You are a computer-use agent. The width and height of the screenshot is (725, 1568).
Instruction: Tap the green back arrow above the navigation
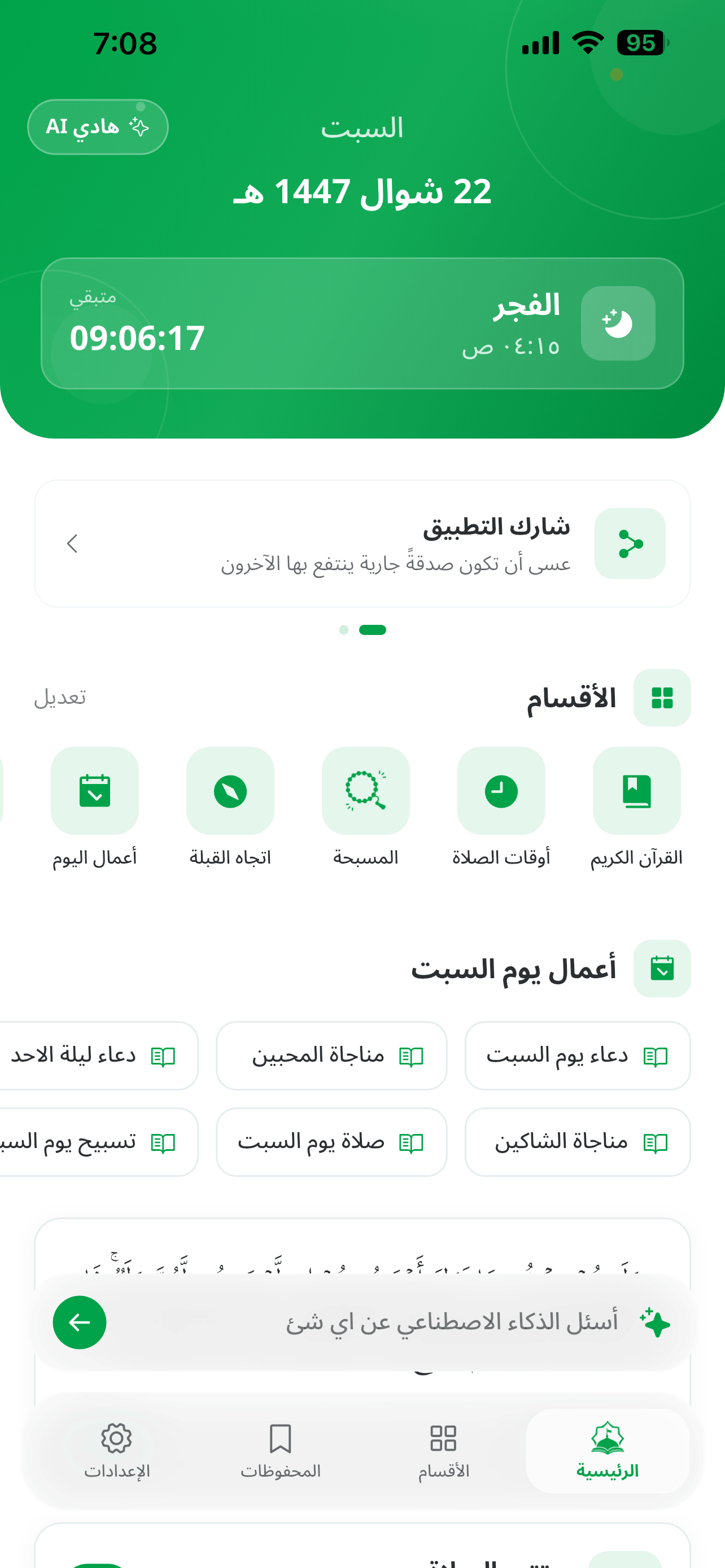pyautogui.click(x=79, y=1322)
